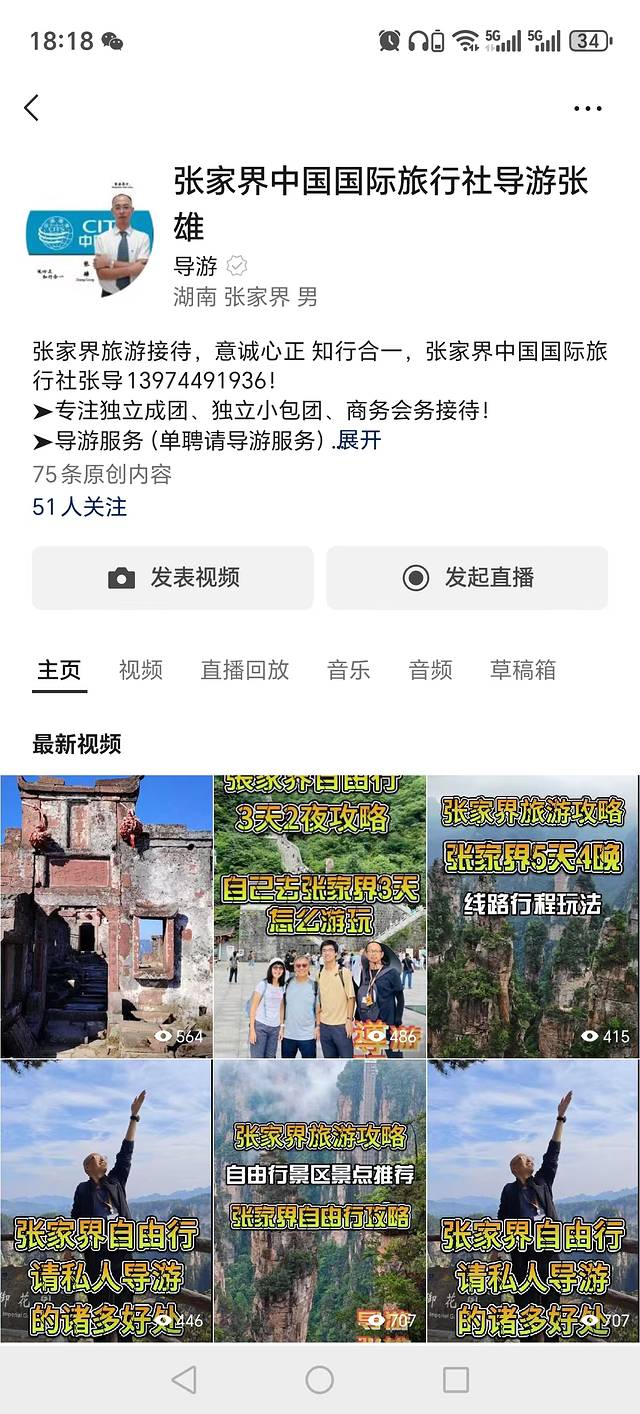Return to the system home screen
Screen dimensions: 640x1414
click(x=320, y=1380)
